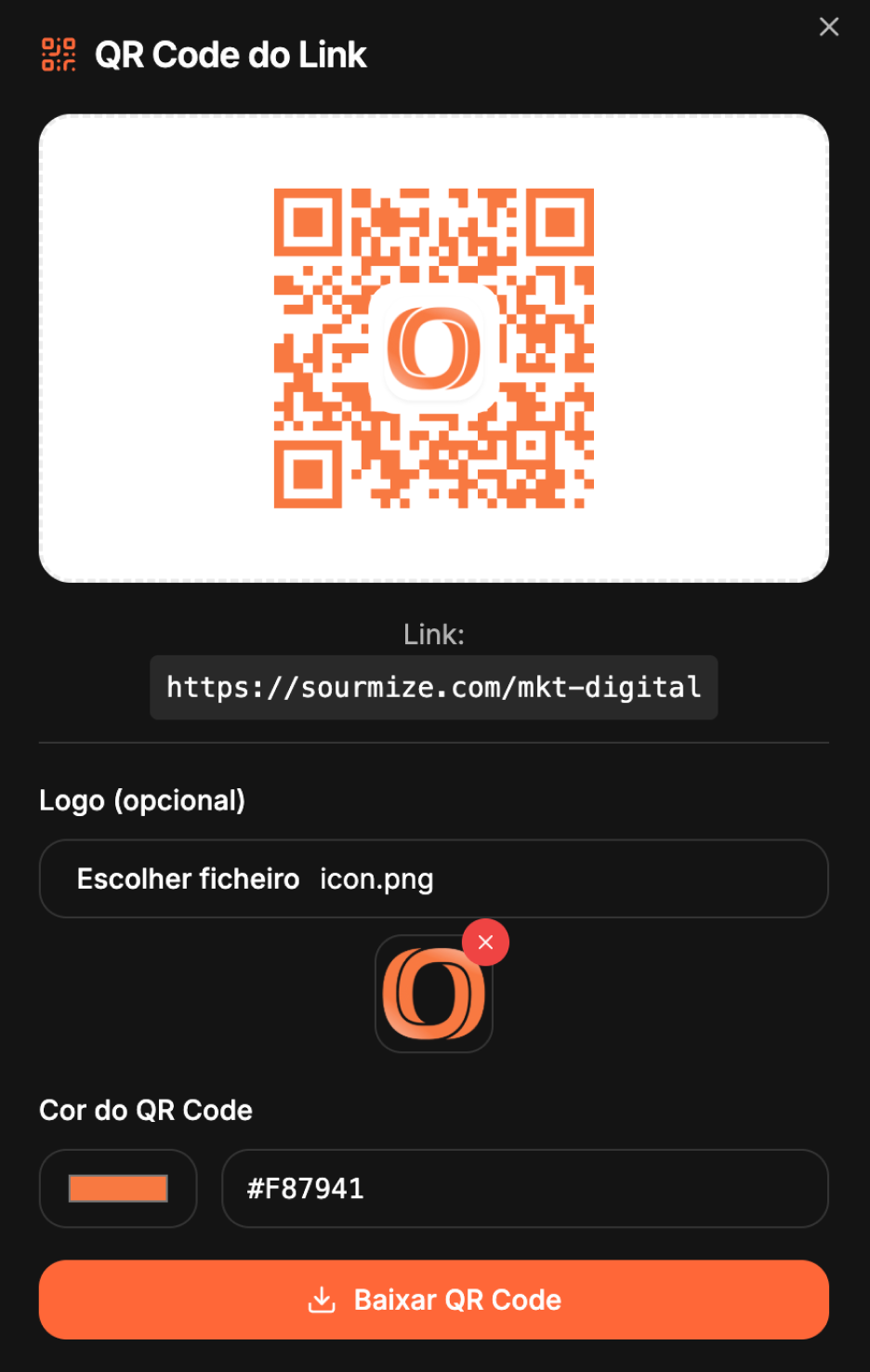
Task: Click the hex color field showing #F87941
Action: (x=524, y=1188)
